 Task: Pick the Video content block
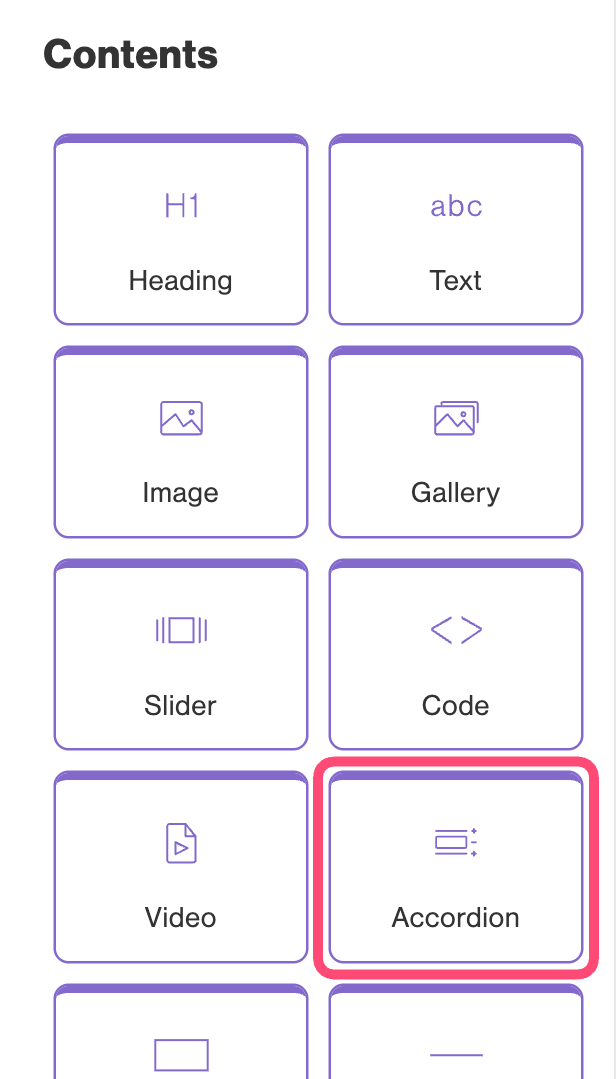pyautogui.click(x=180, y=867)
